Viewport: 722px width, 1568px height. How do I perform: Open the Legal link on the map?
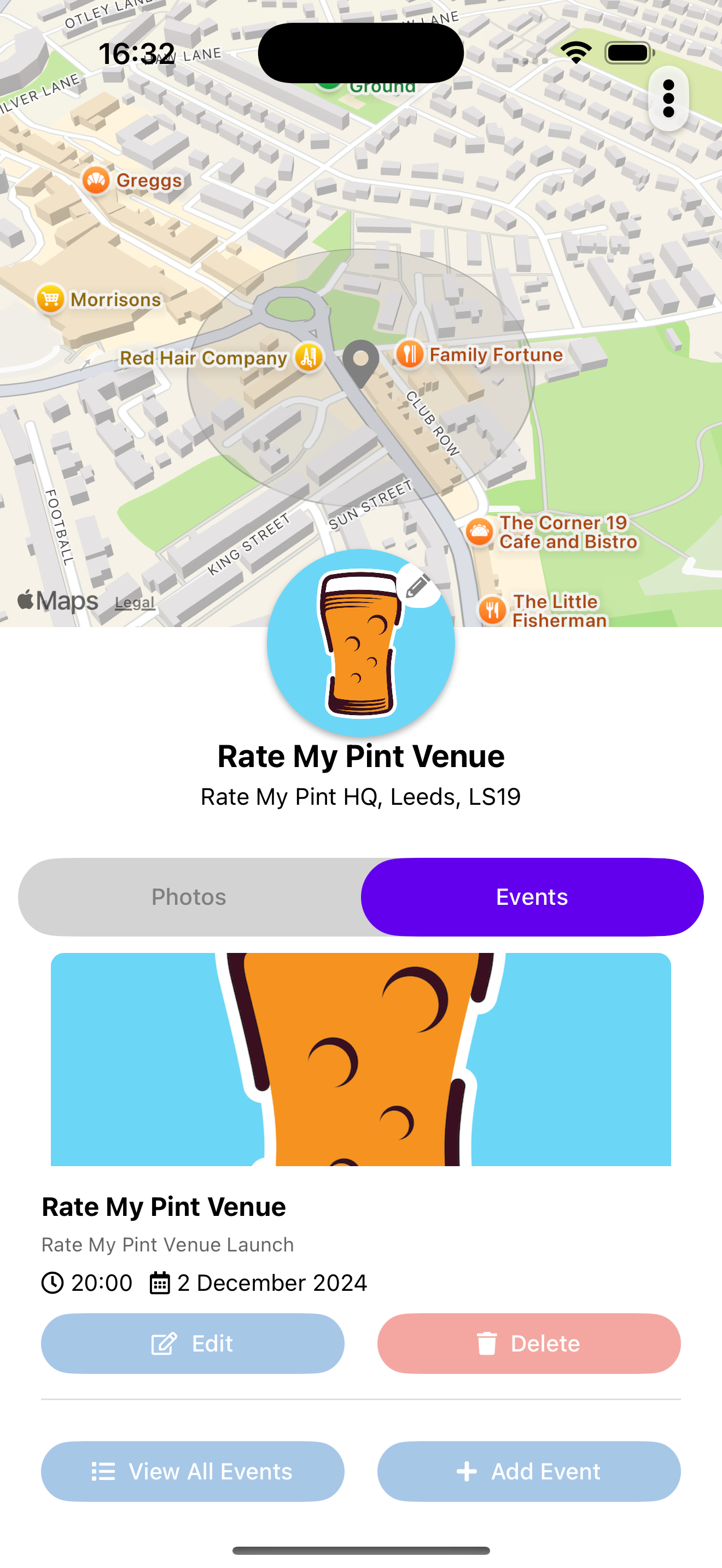[x=135, y=602]
